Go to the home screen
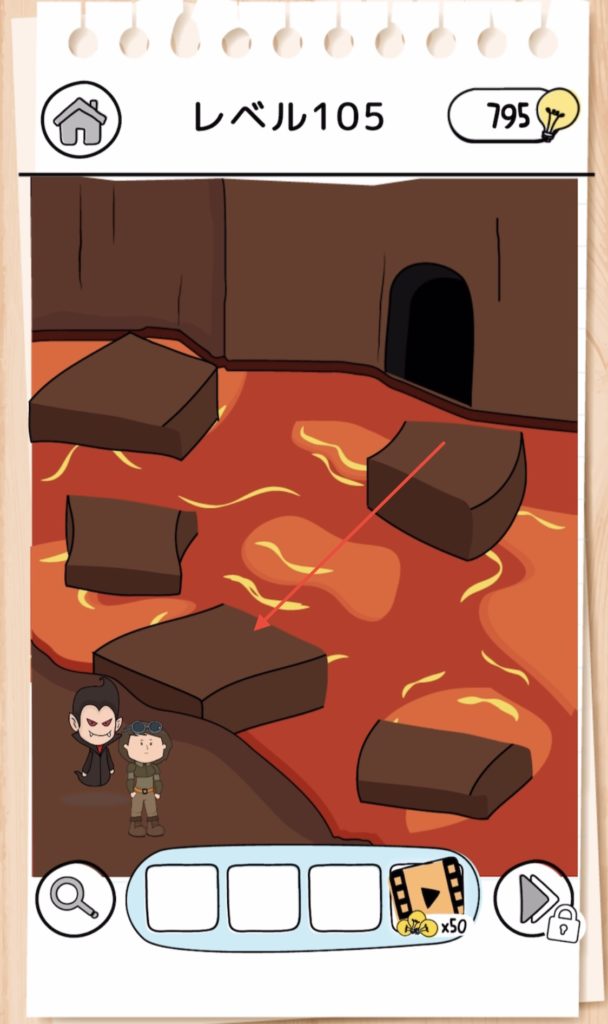This screenshot has width=608, height=1024. [80, 120]
